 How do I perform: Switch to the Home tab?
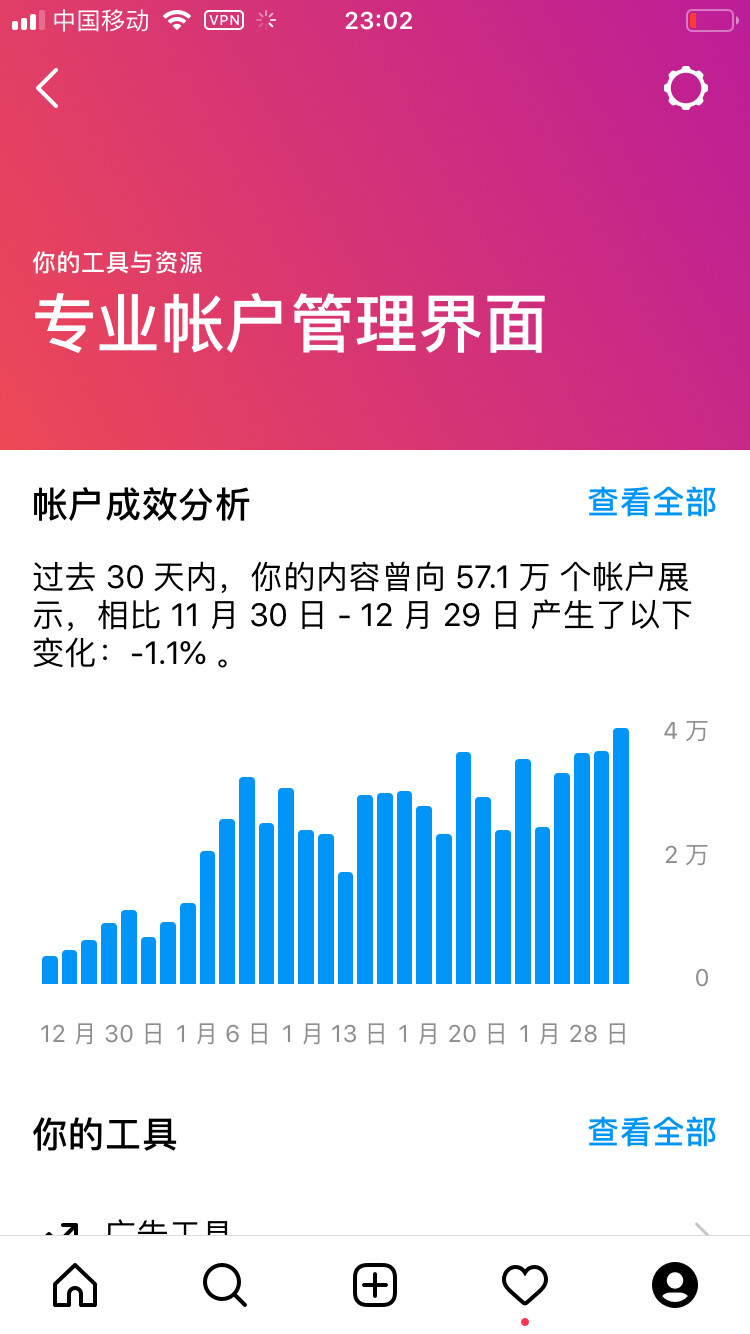tap(75, 1285)
